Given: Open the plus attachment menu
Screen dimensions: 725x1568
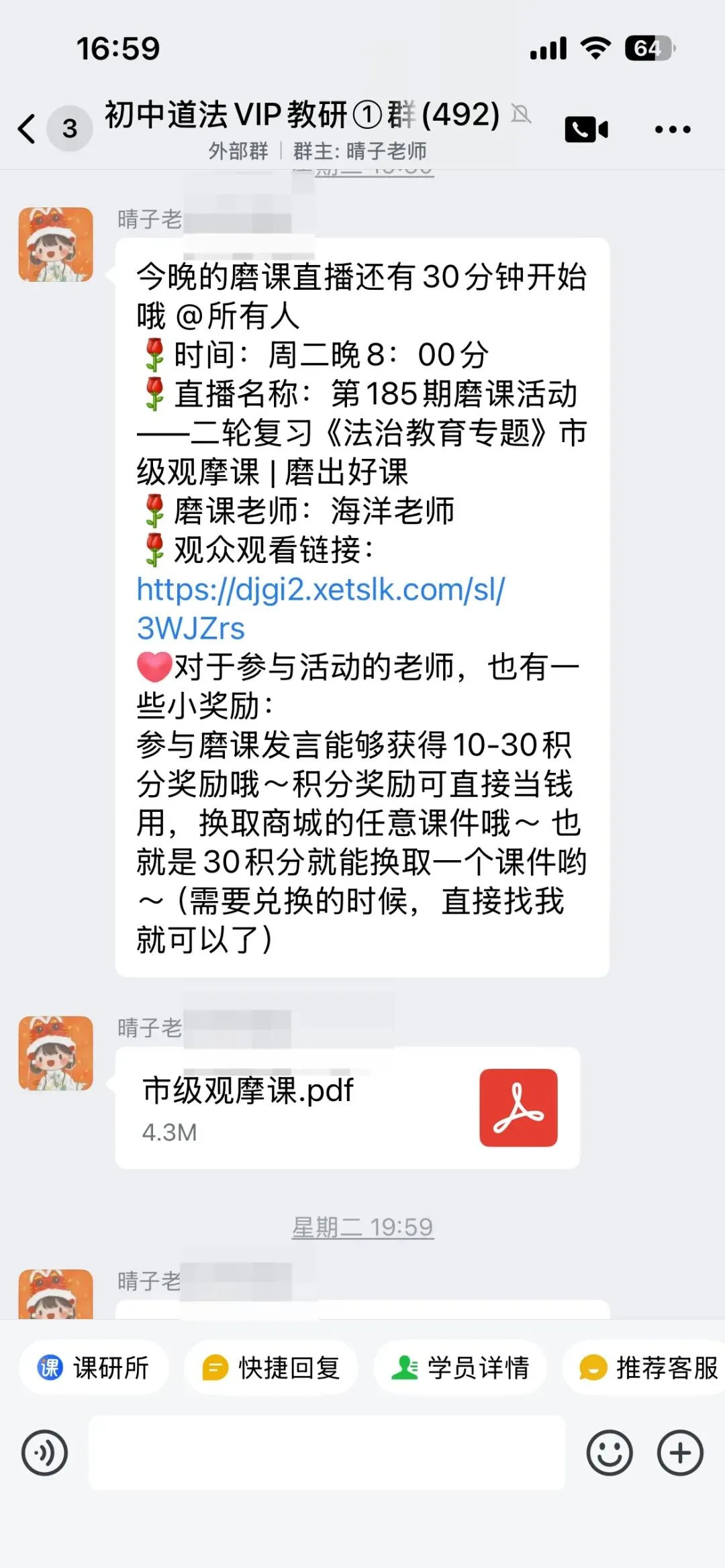Looking at the screenshot, I should [680, 1453].
